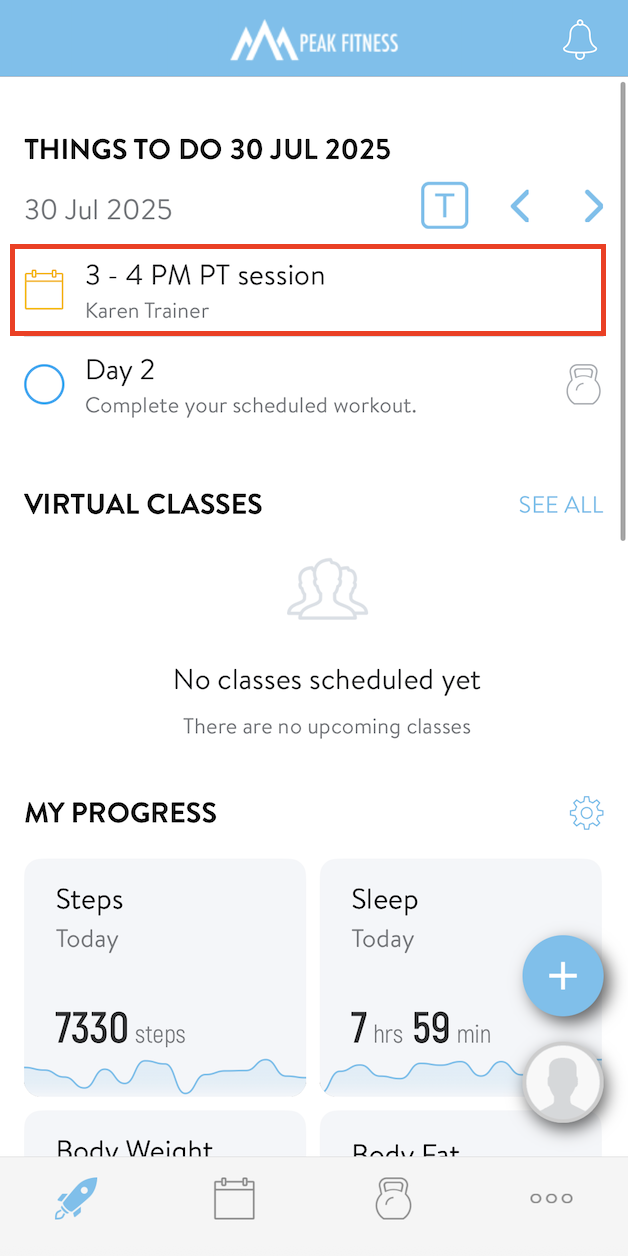
Task: Open the notifications bell
Action: (x=580, y=39)
